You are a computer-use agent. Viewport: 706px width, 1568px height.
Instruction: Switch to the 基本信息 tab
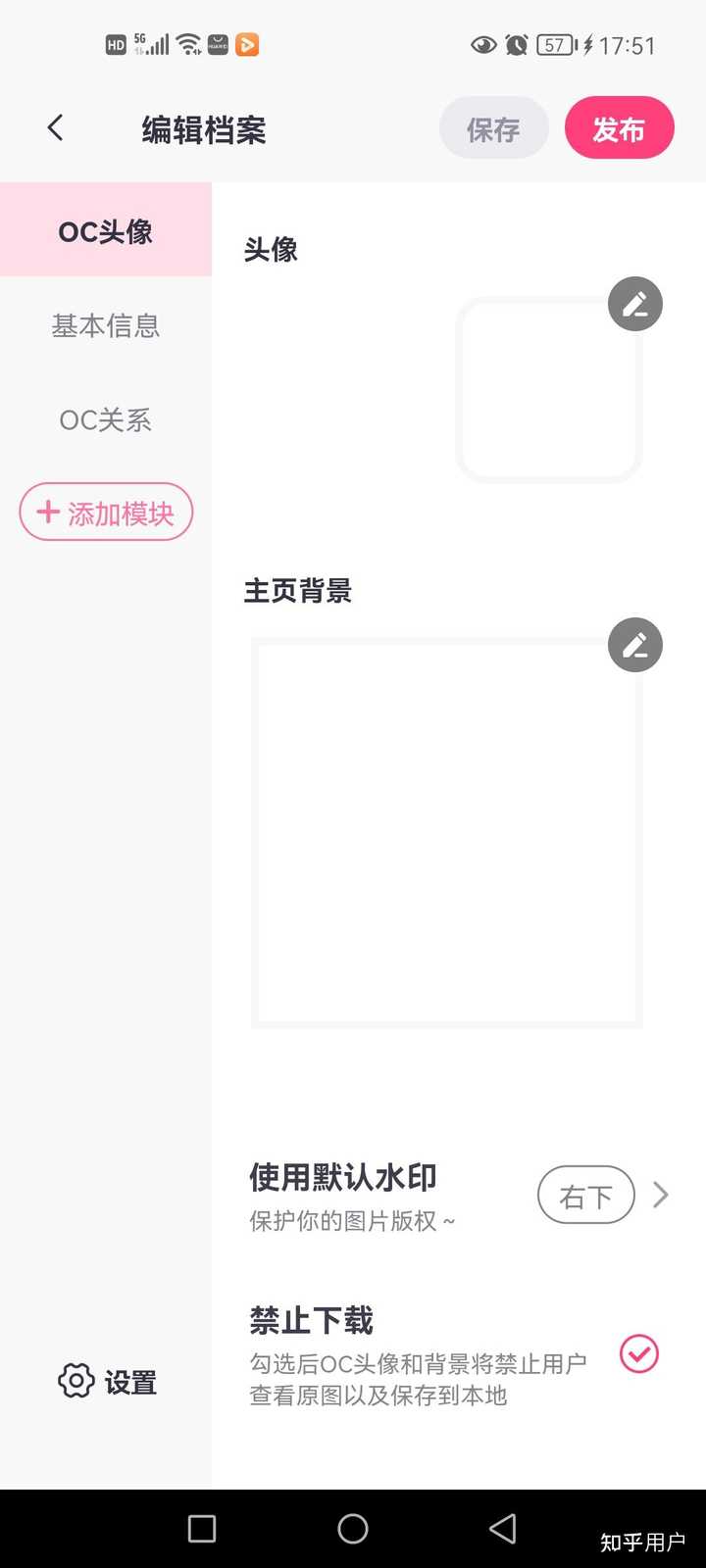click(105, 325)
